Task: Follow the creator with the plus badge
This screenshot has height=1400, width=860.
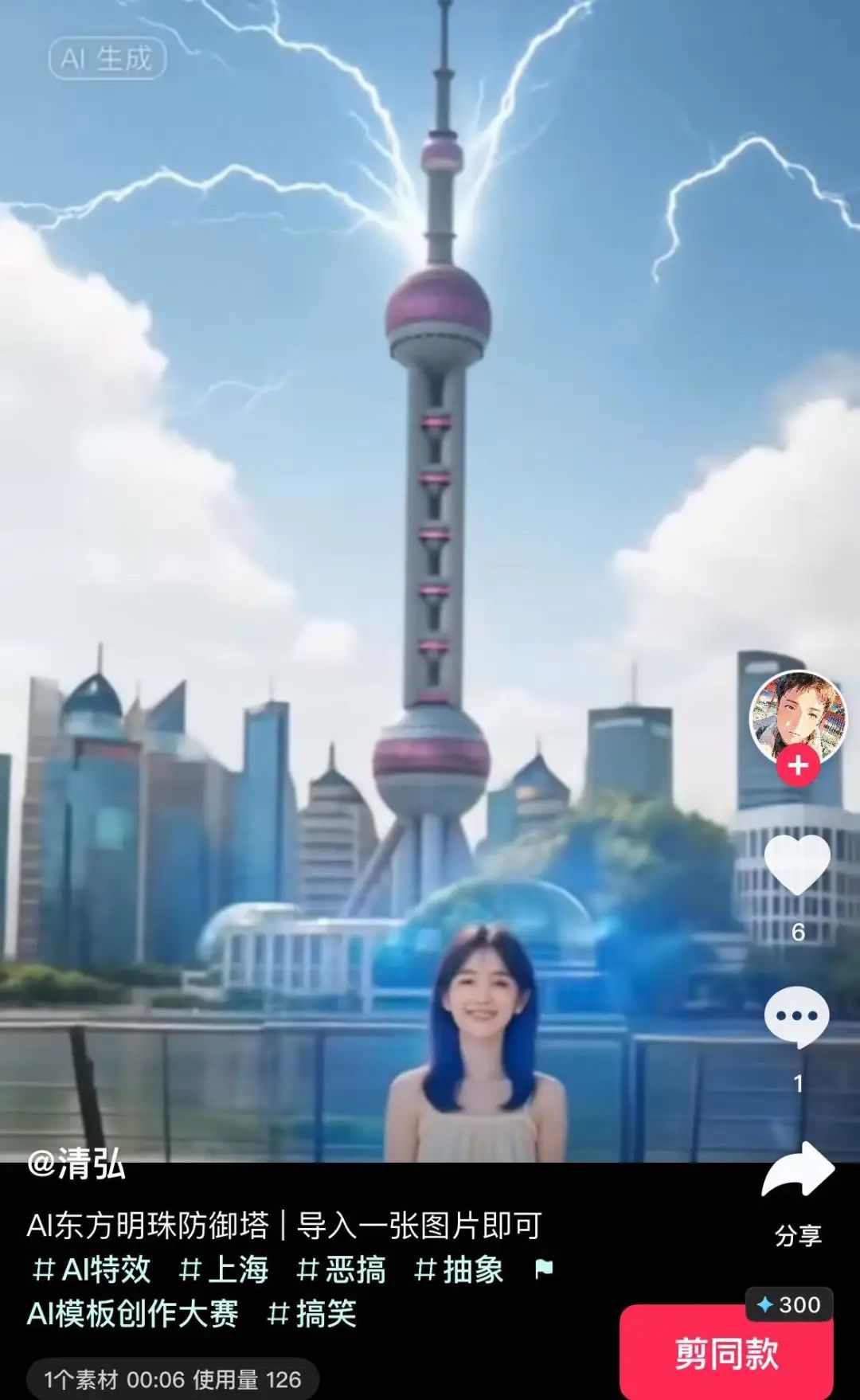Action: [x=798, y=766]
